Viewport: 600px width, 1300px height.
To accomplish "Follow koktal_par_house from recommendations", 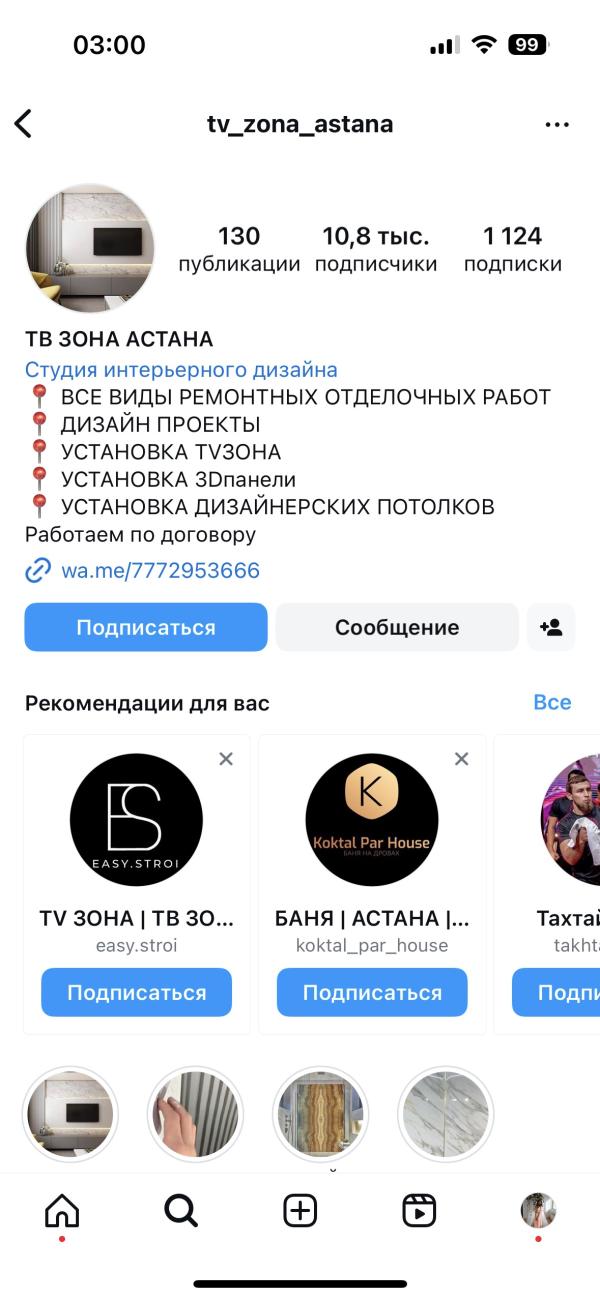I will pyautogui.click(x=372, y=993).
